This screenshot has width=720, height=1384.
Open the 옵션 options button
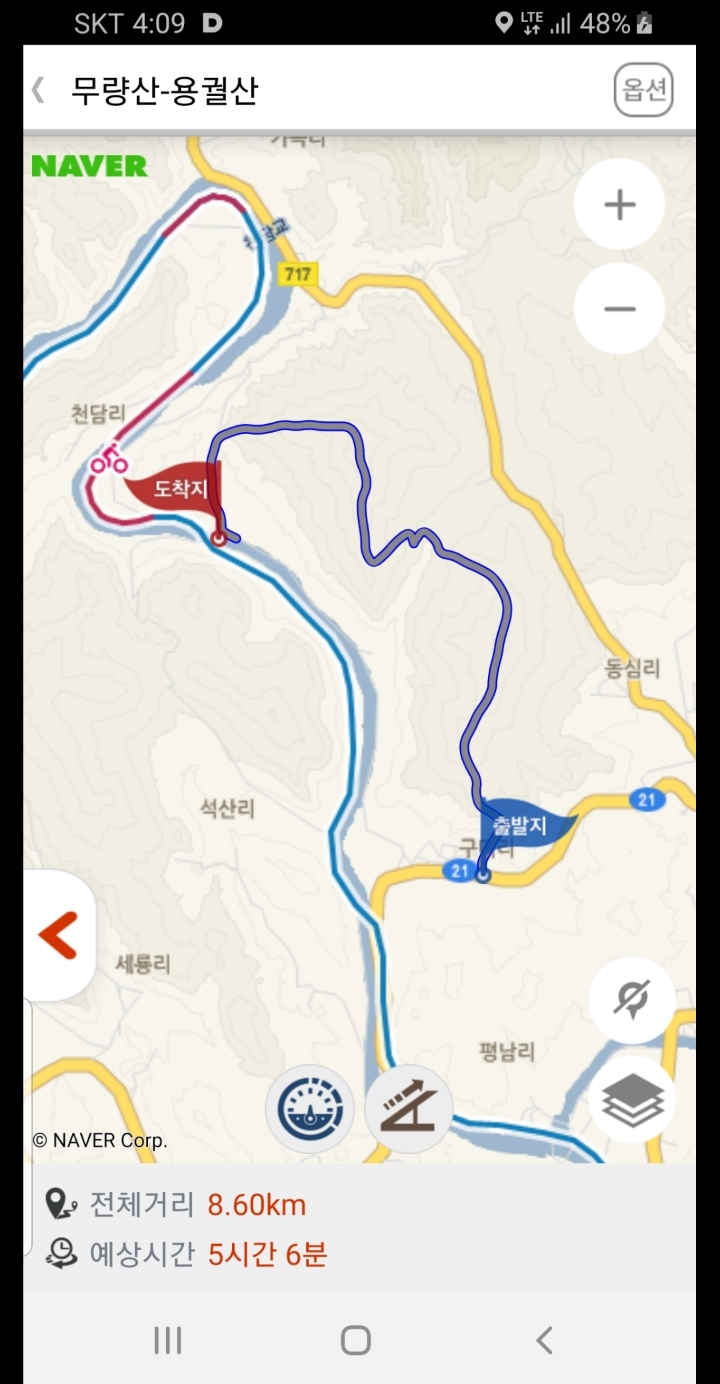click(x=643, y=91)
